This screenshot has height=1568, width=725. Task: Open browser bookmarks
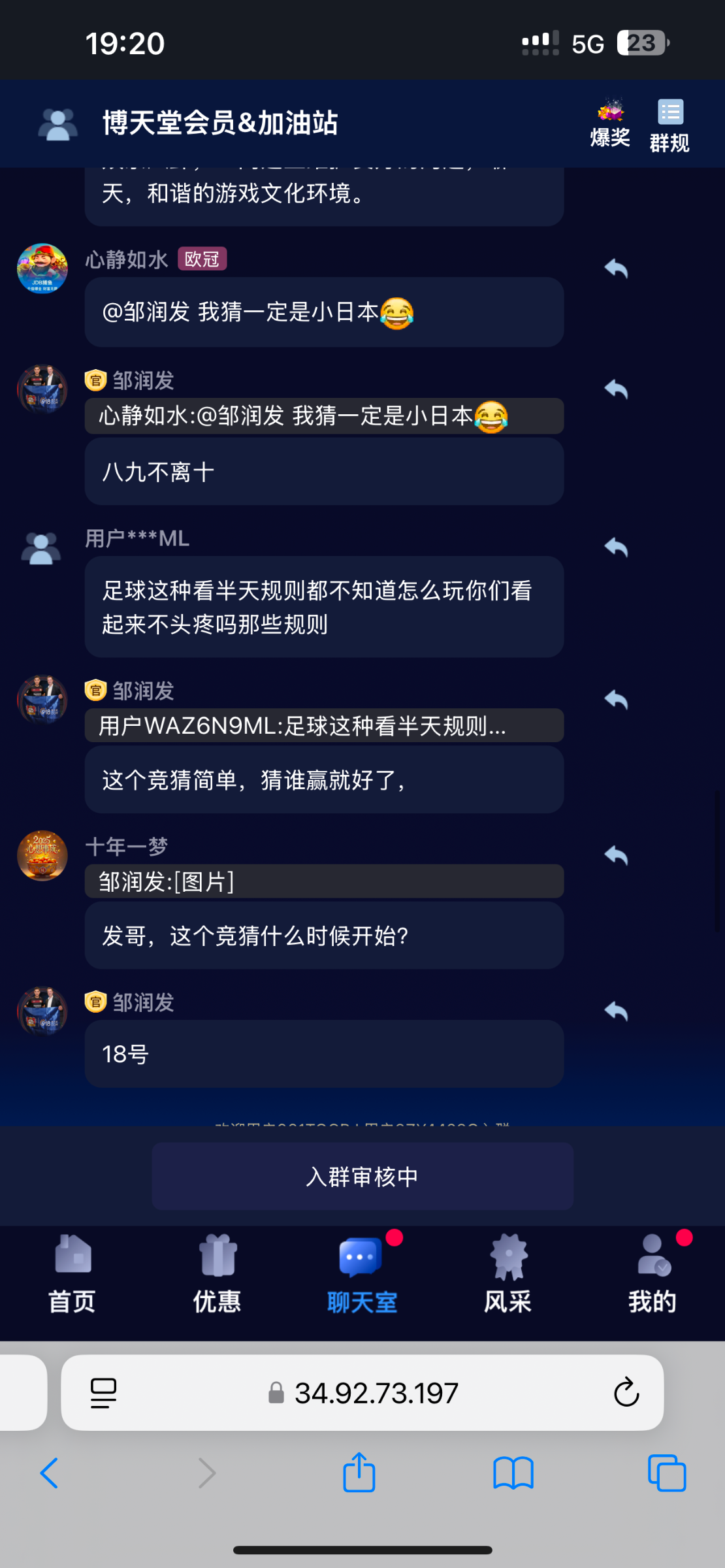click(513, 1473)
